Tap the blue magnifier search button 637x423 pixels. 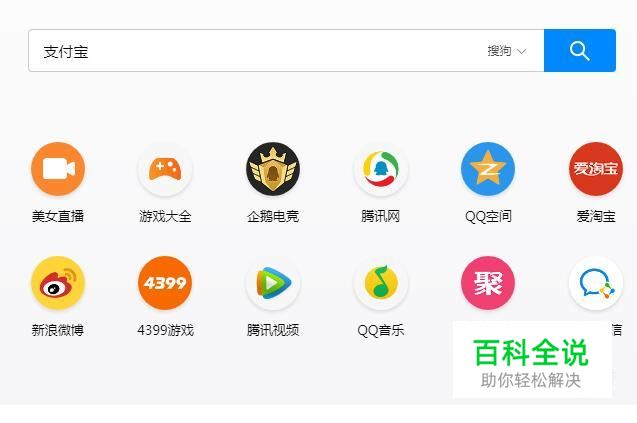pos(579,51)
